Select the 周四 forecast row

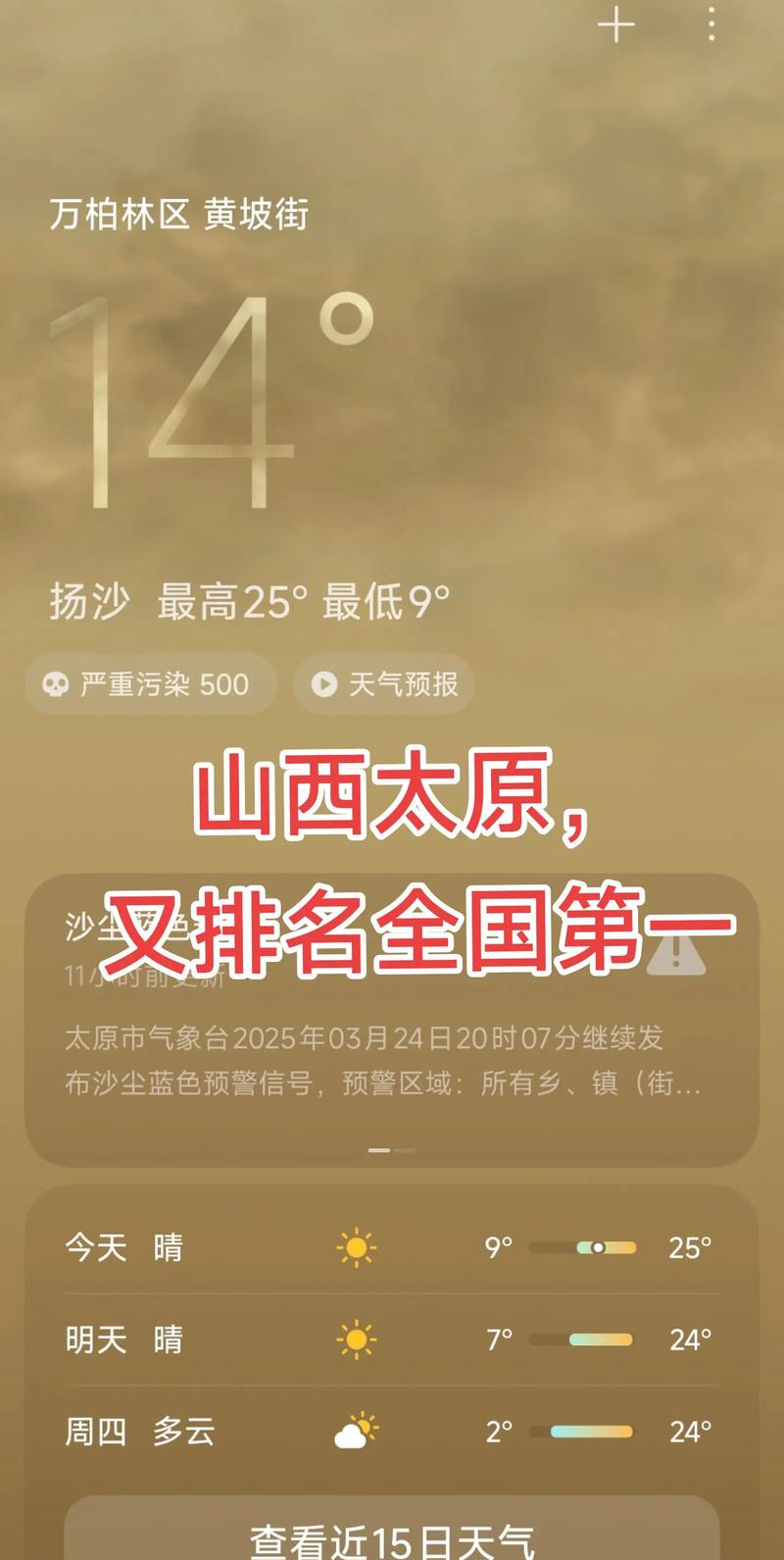pos(392,1432)
